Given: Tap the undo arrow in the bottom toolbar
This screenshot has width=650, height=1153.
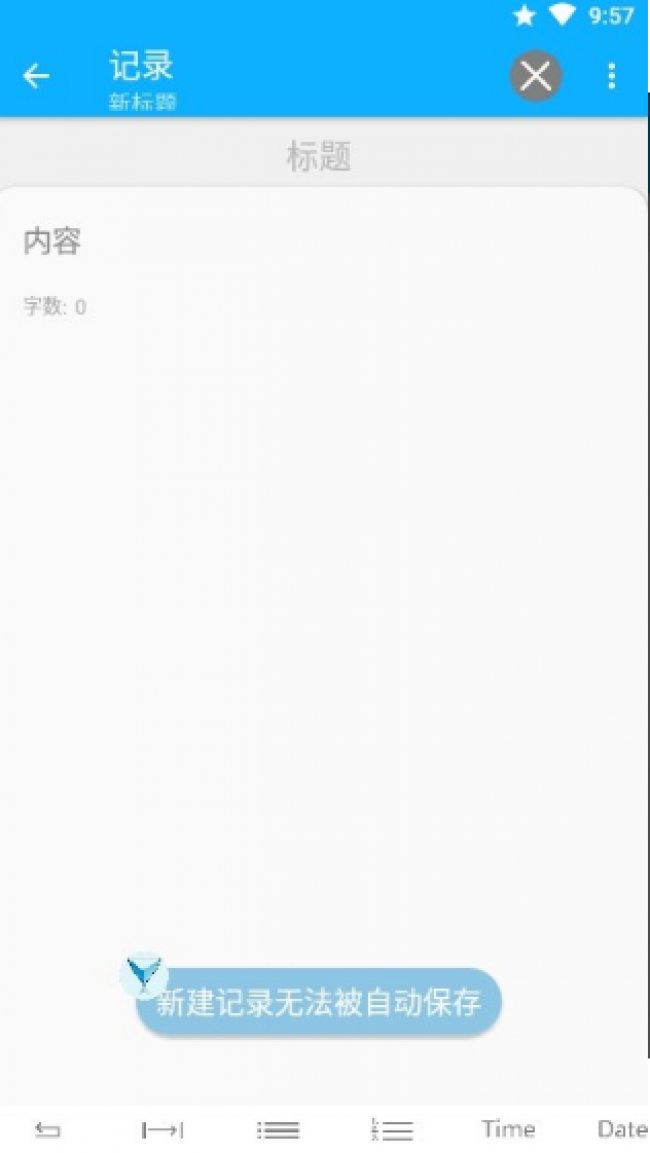Looking at the screenshot, I should (x=47, y=1129).
